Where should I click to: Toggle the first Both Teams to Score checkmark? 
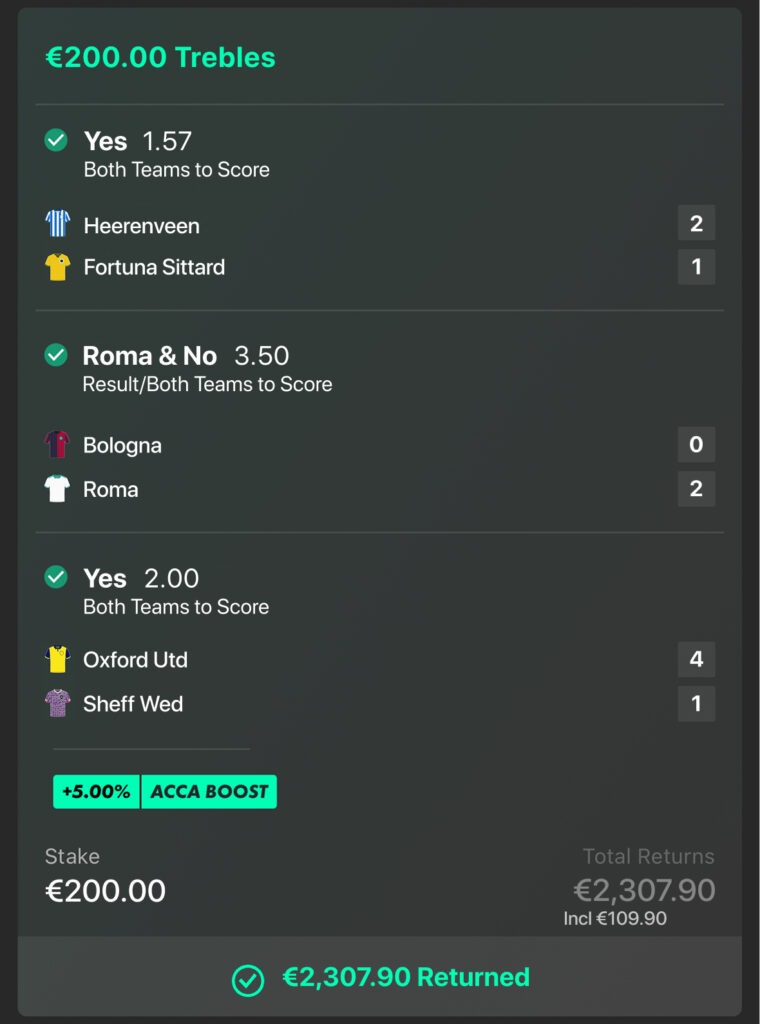pos(55,141)
